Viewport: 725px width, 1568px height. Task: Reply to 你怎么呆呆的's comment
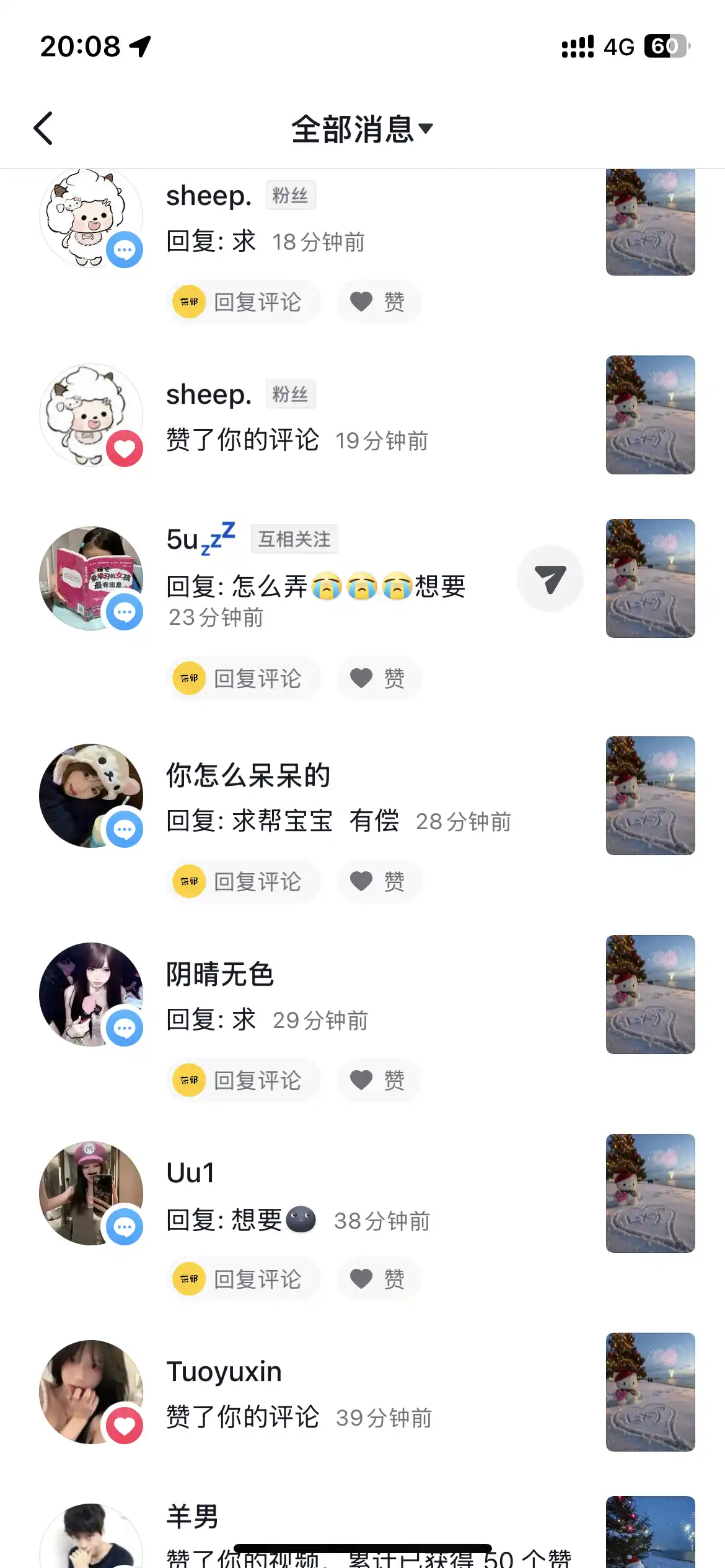(x=244, y=882)
